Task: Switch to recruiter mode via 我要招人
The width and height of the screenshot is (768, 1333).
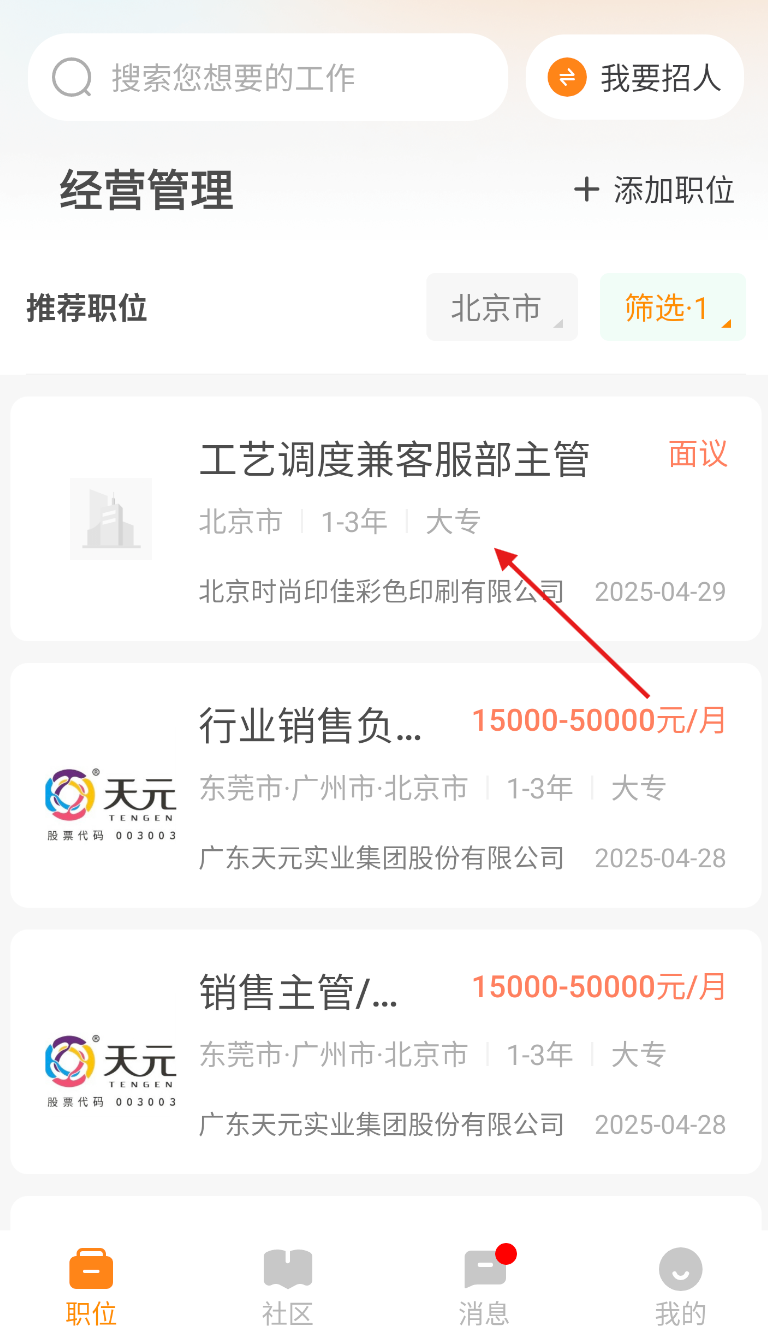Action: (x=635, y=77)
